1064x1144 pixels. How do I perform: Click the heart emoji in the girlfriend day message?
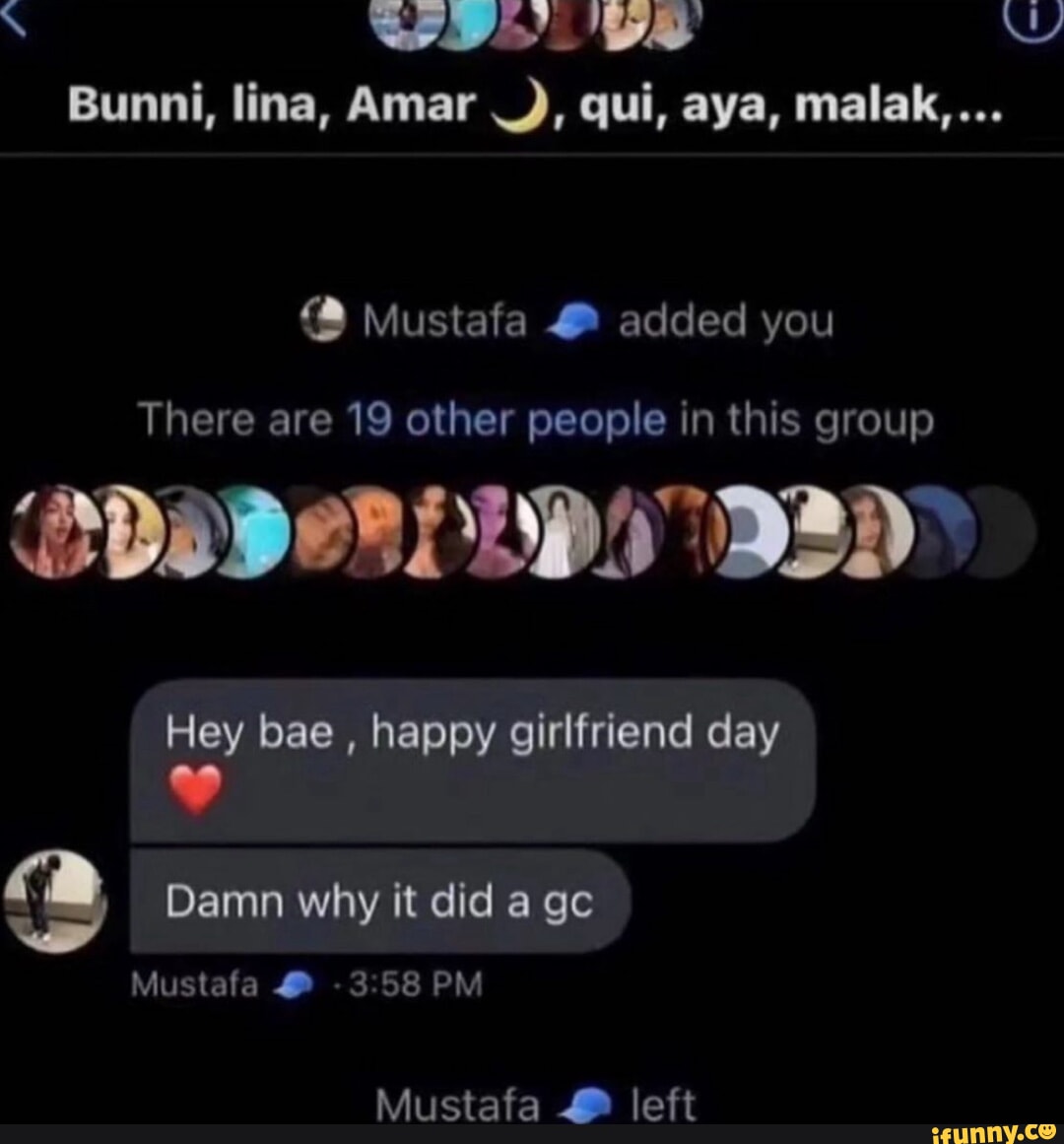click(x=196, y=788)
